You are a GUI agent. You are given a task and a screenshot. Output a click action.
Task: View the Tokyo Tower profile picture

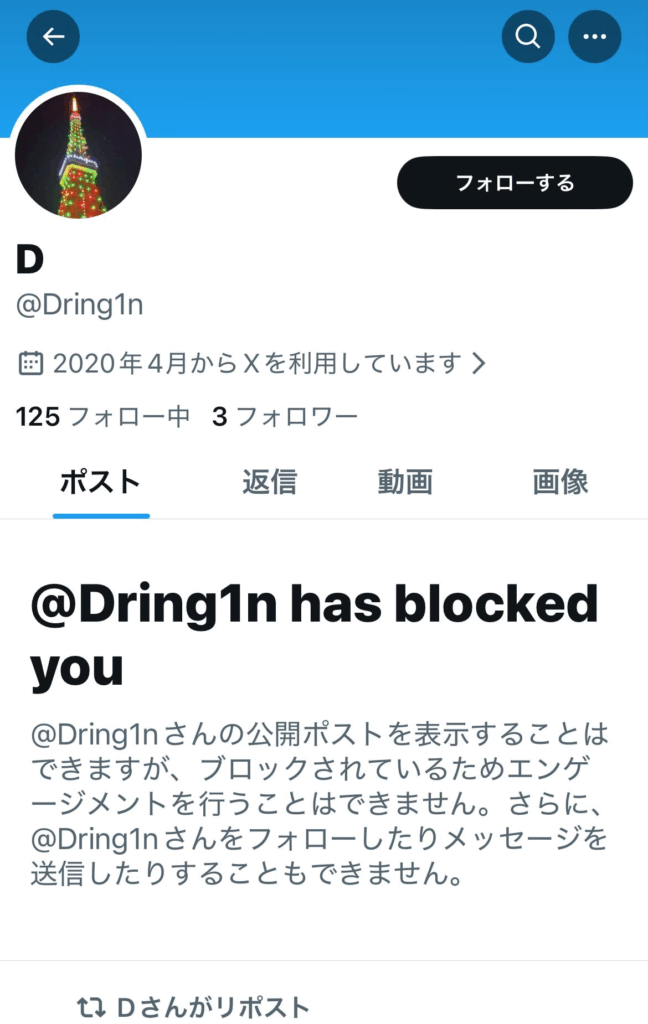pos(78,154)
